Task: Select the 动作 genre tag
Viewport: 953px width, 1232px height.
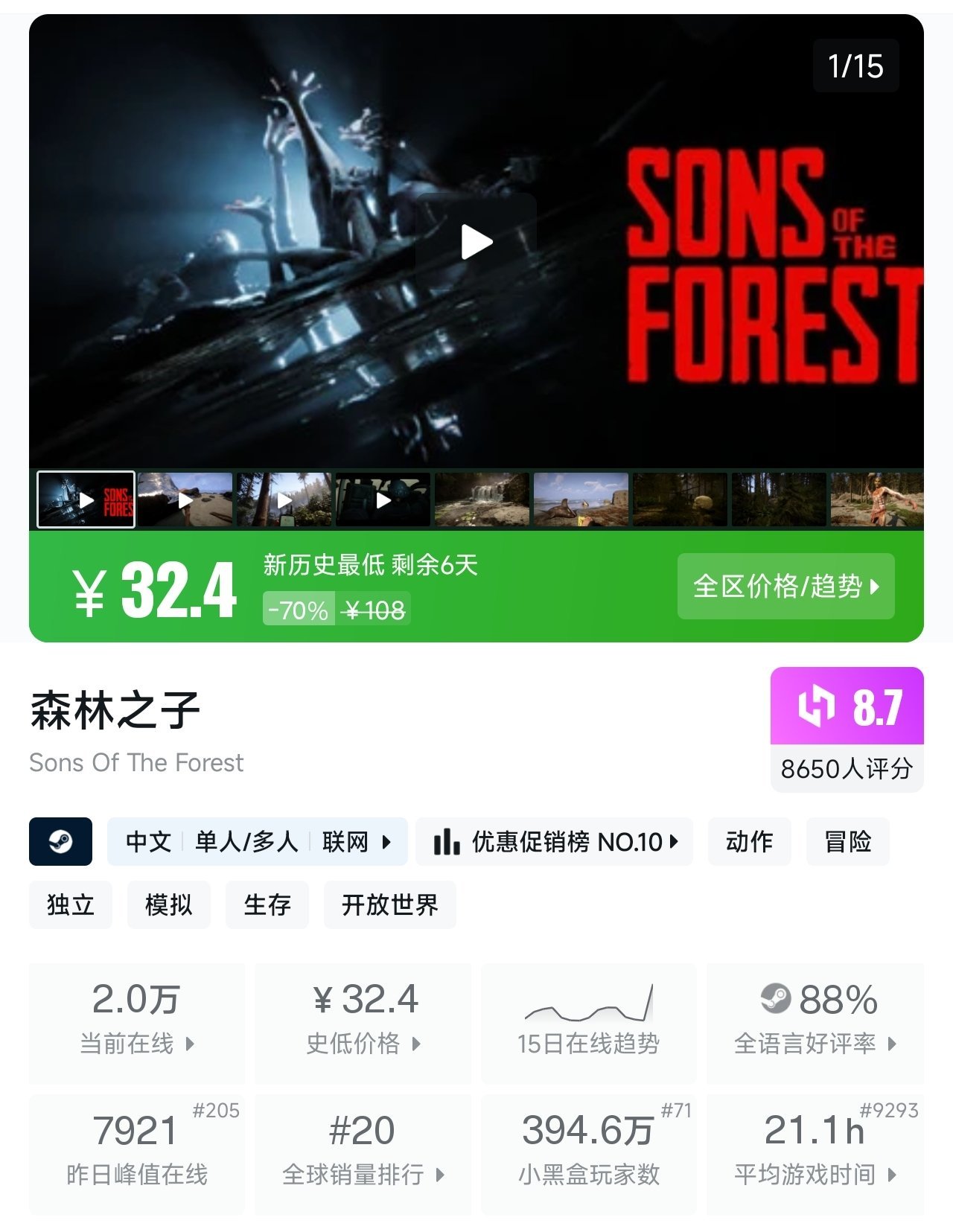Action: click(x=749, y=842)
